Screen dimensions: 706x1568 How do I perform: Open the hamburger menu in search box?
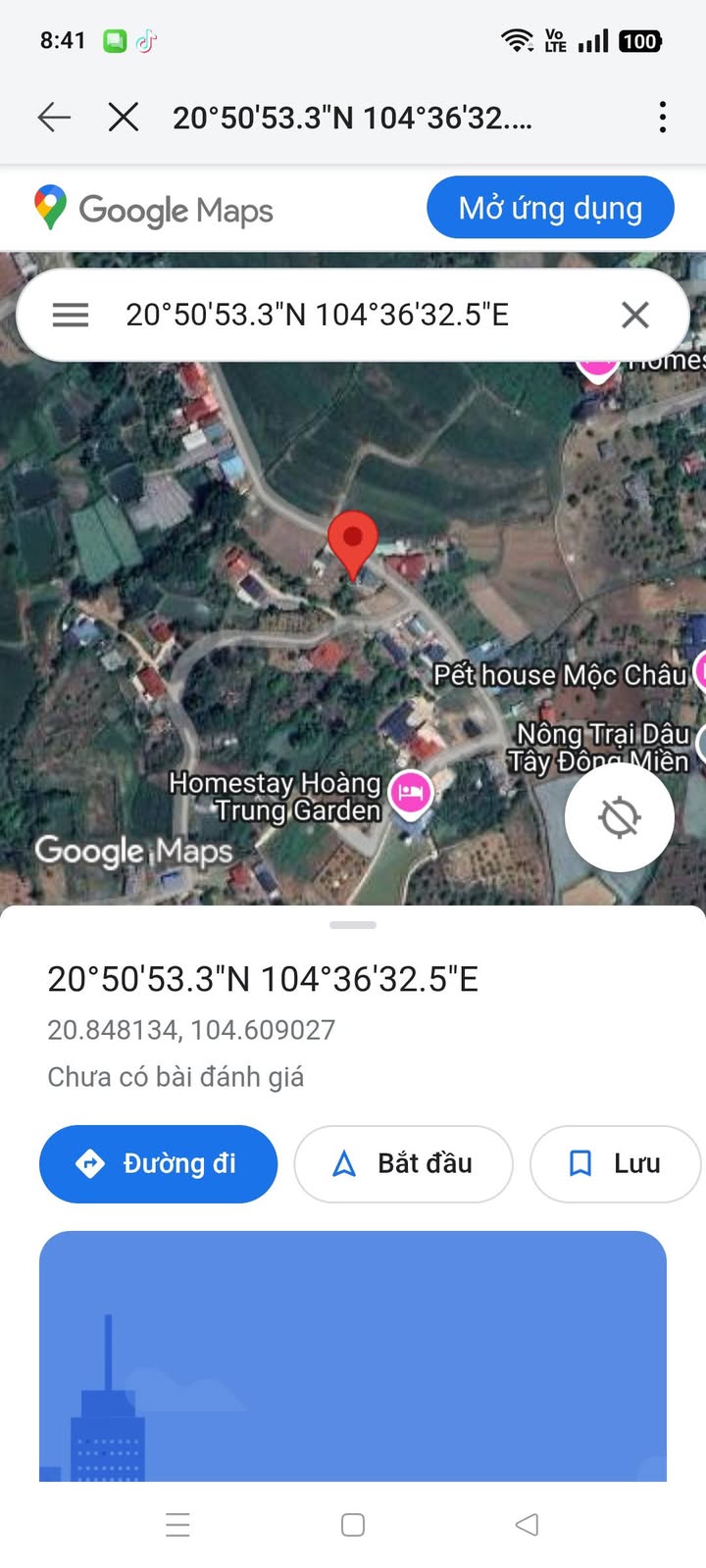71,315
